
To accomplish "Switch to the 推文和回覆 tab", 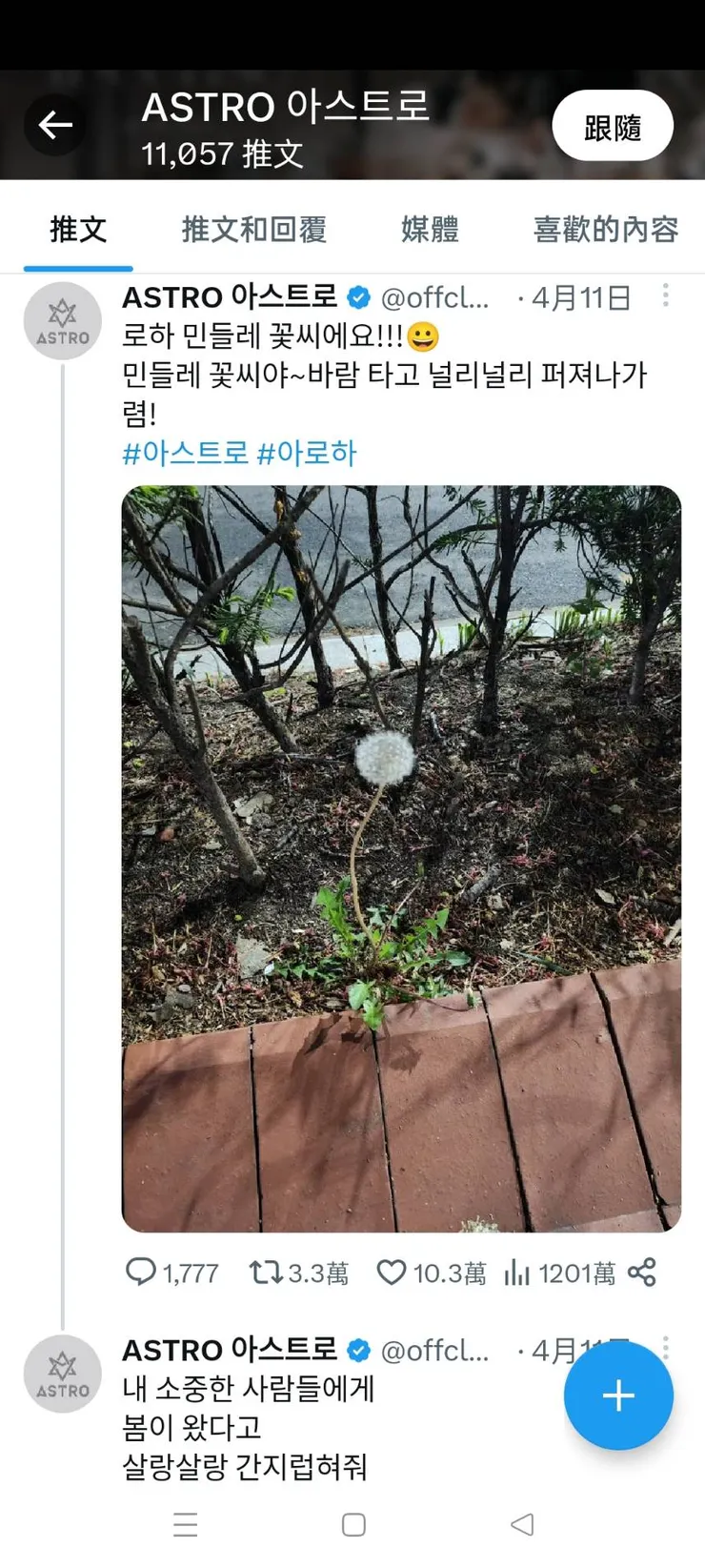I will coord(253,230).
